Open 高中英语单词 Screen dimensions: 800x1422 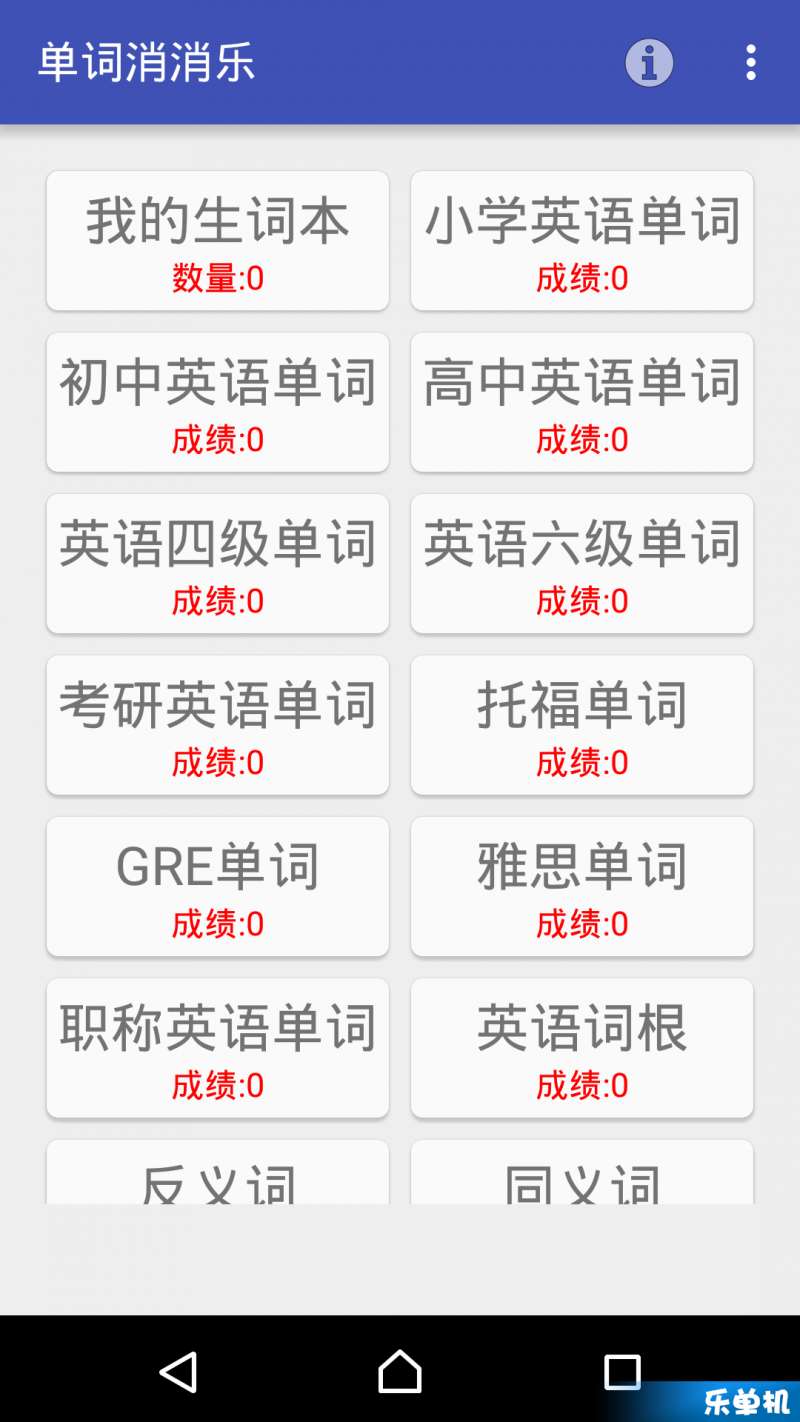point(582,402)
